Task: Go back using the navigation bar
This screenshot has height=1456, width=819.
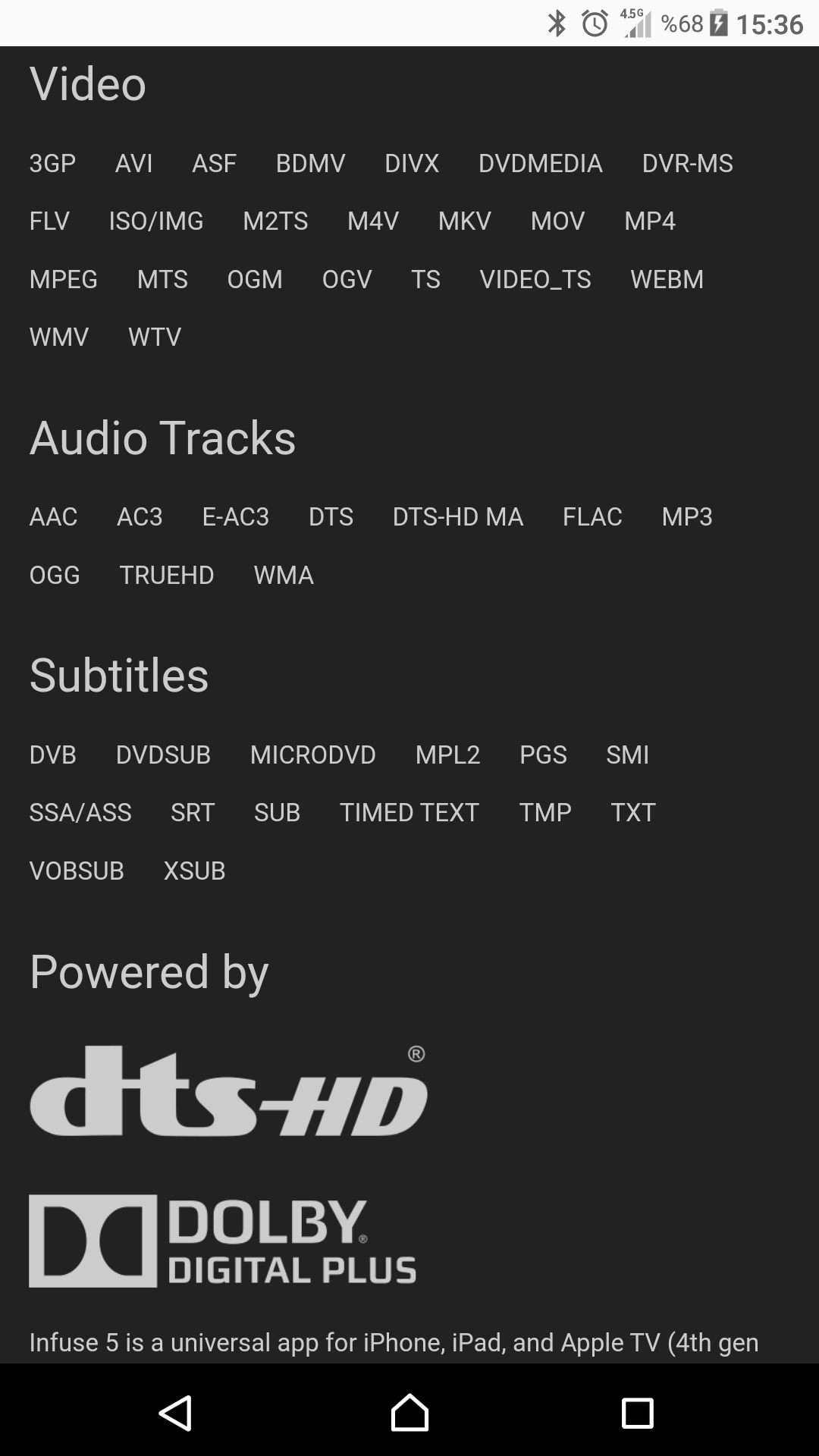Action: pyautogui.click(x=176, y=1413)
